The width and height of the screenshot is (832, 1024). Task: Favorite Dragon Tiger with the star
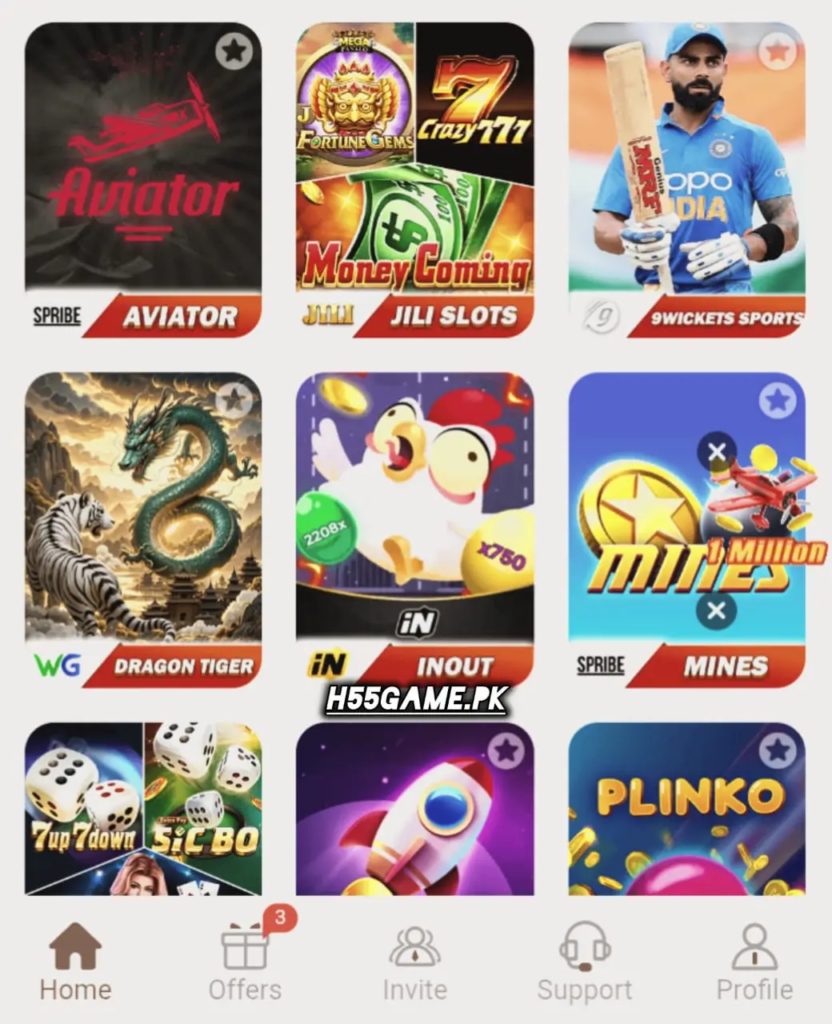pos(234,400)
